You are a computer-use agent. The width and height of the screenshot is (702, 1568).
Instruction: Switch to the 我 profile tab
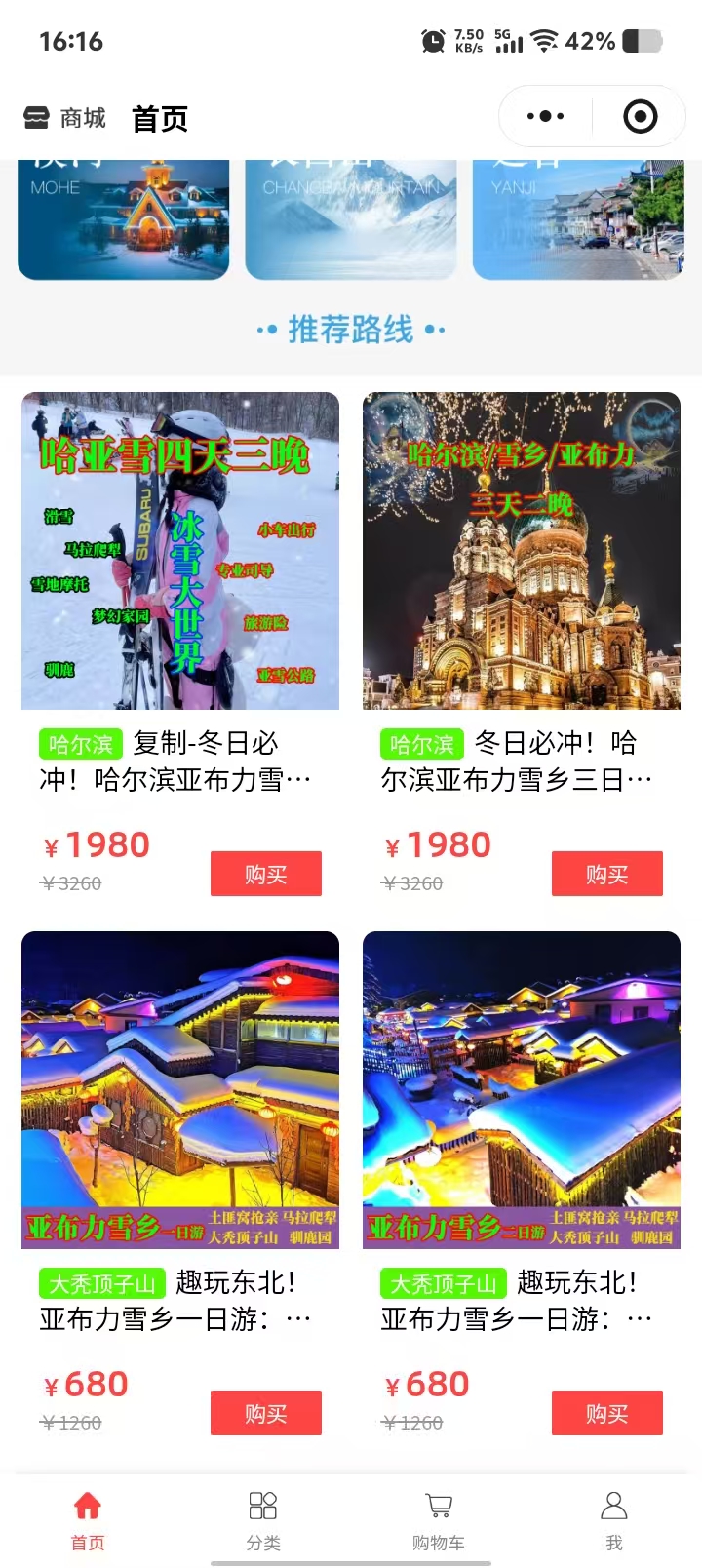coord(614,1519)
